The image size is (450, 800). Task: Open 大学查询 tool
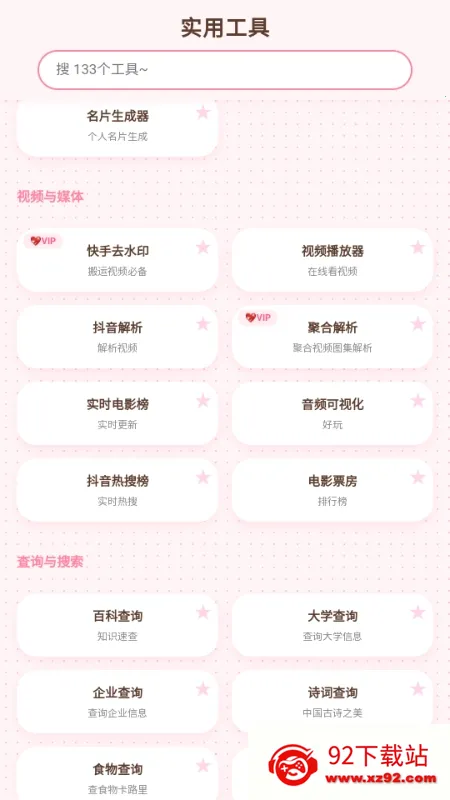pos(332,625)
